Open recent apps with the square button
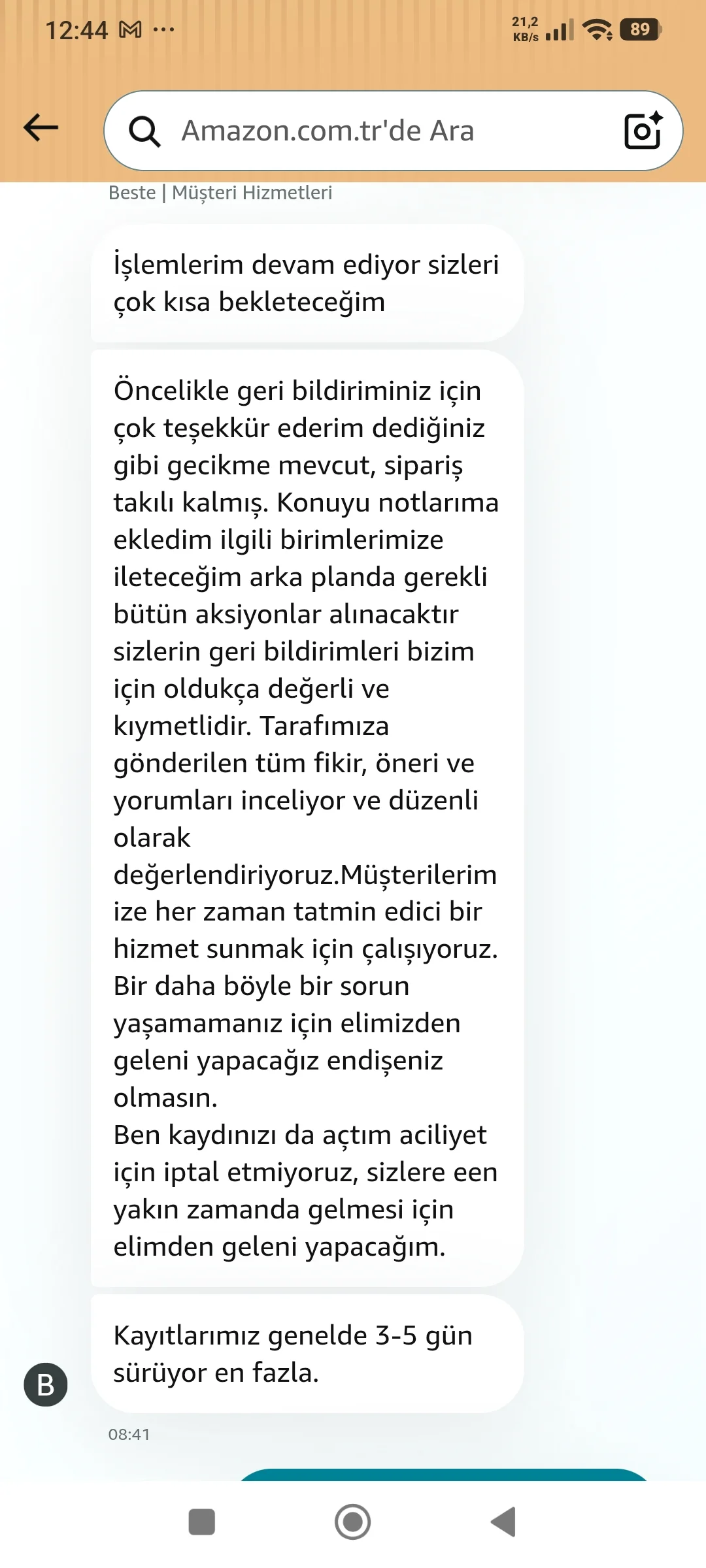706x1568 pixels. click(x=202, y=1522)
